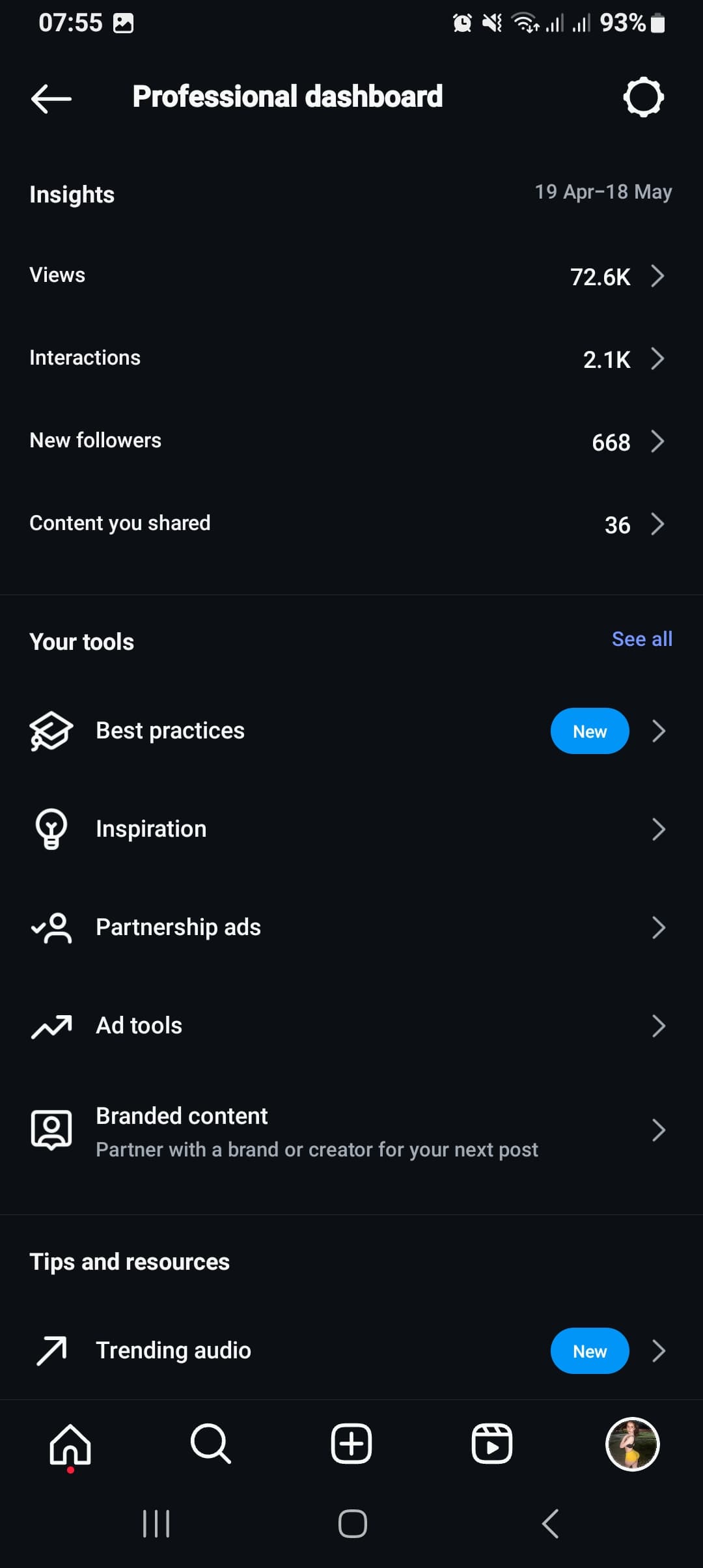
Task: Tap See all tools link
Action: 642,639
